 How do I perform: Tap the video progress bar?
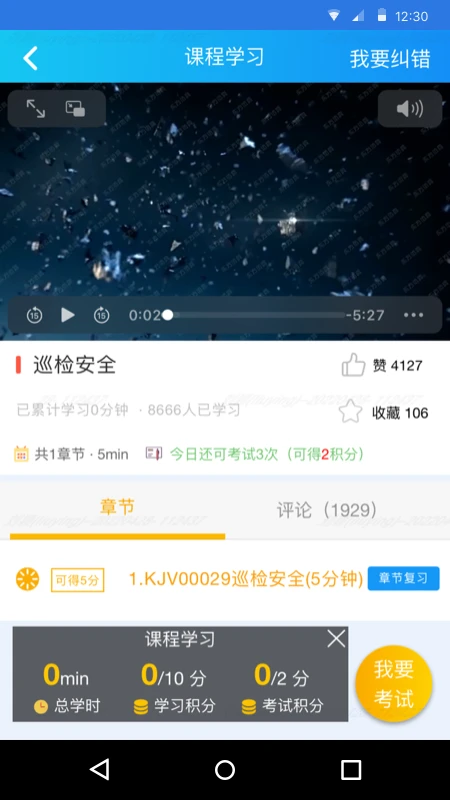[x=254, y=315]
